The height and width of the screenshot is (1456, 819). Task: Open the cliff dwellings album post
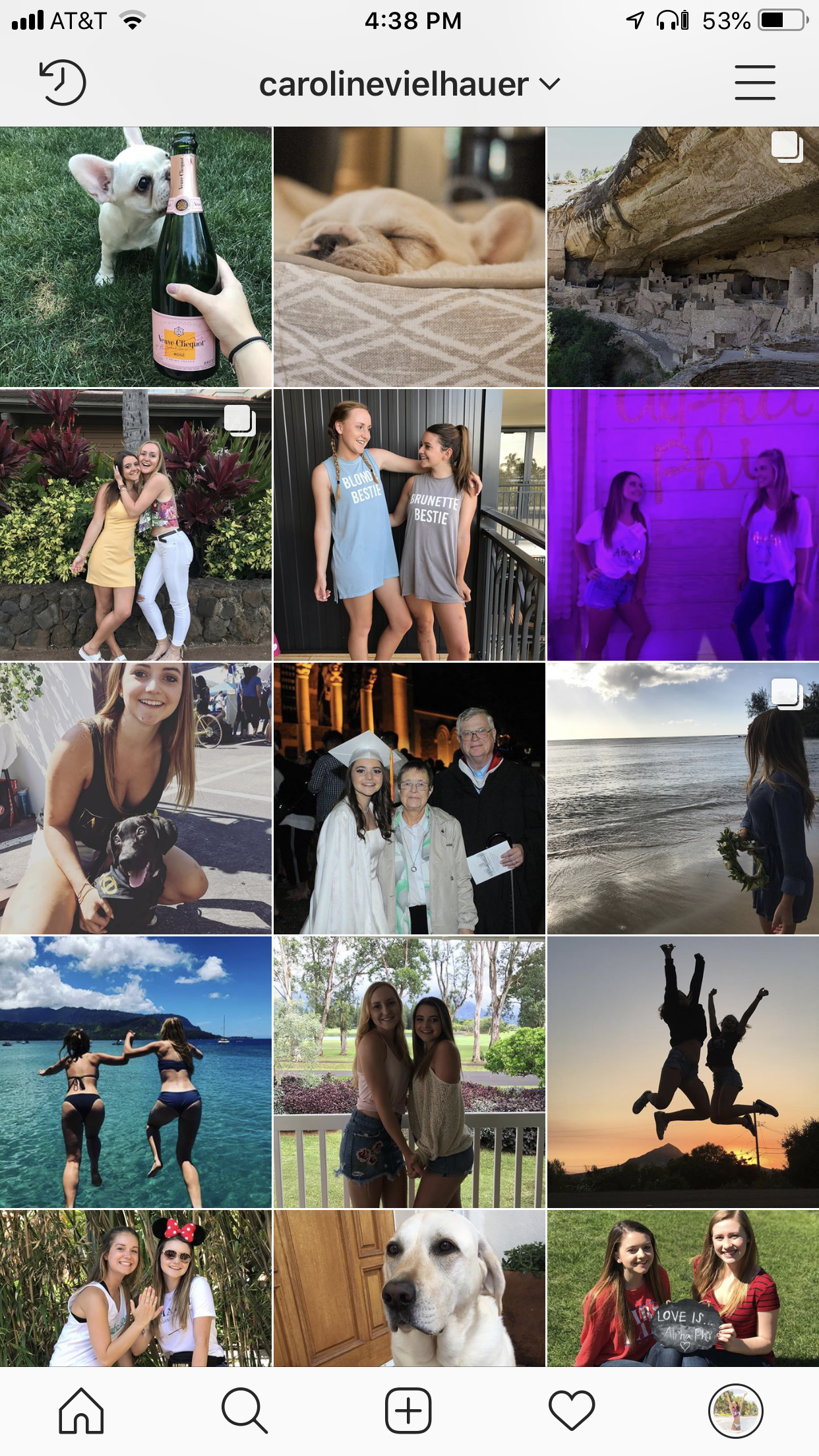[x=683, y=257]
